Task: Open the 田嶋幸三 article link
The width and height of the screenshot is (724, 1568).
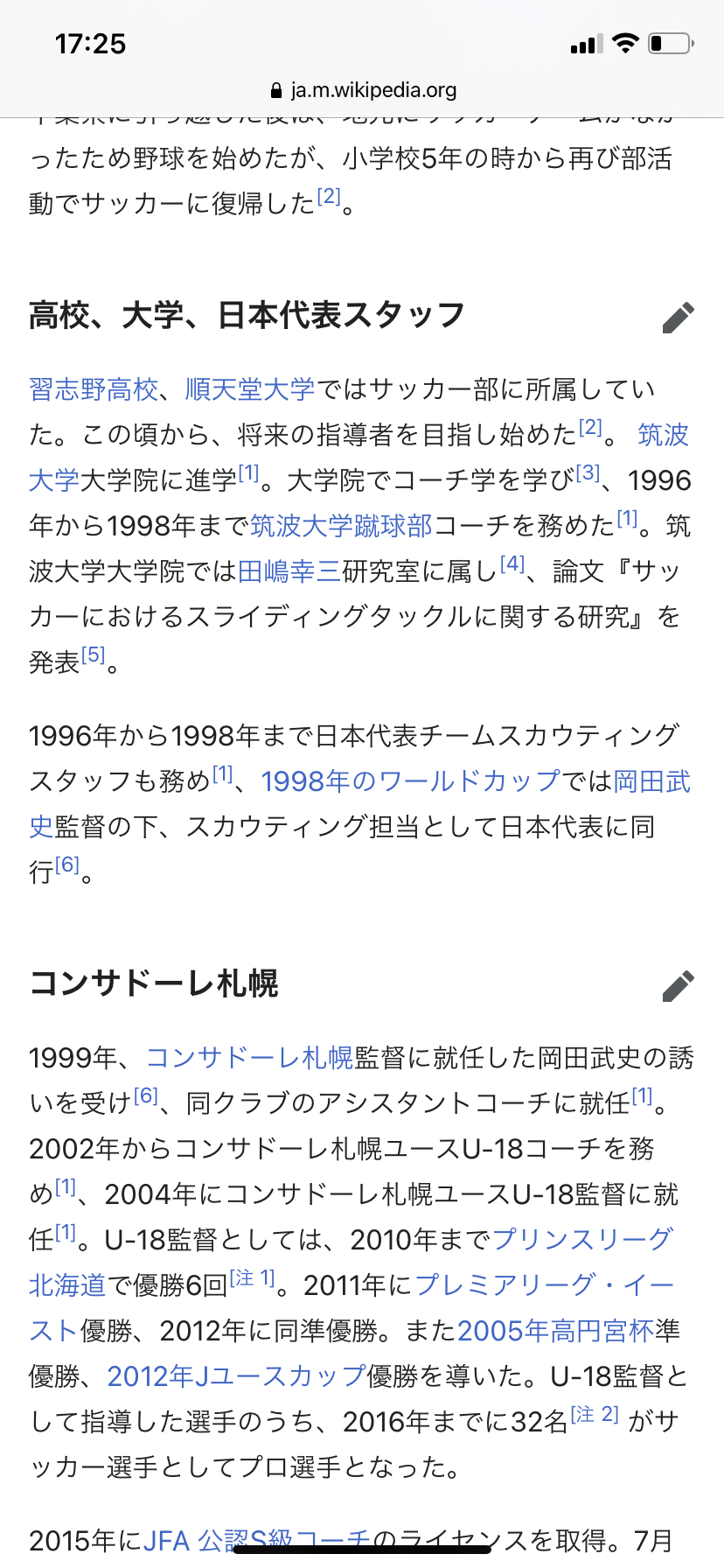Action: [289, 571]
